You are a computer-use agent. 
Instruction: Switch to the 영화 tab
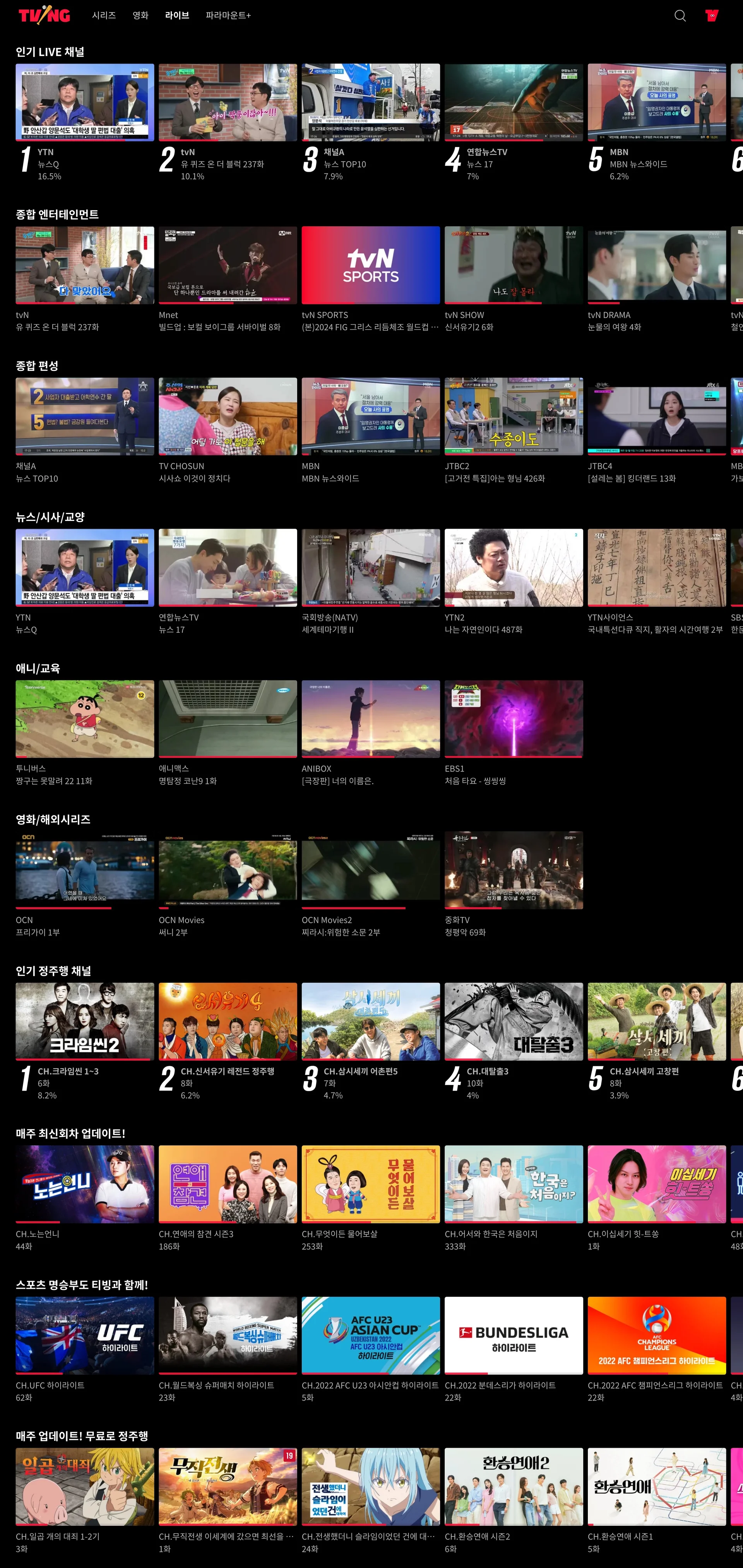pos(141,15)
